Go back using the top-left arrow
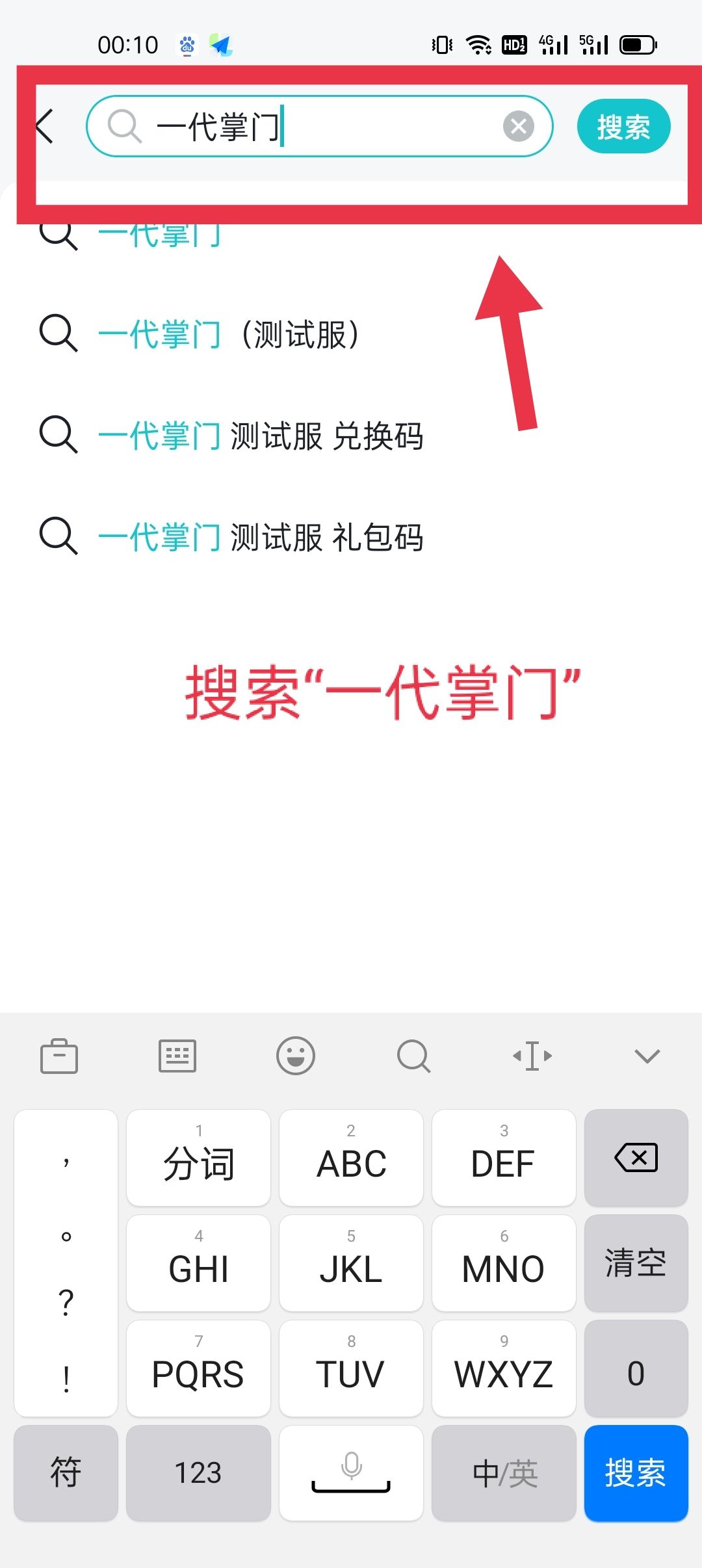The height and width of the screenshot is (1568, 702). 45,125
